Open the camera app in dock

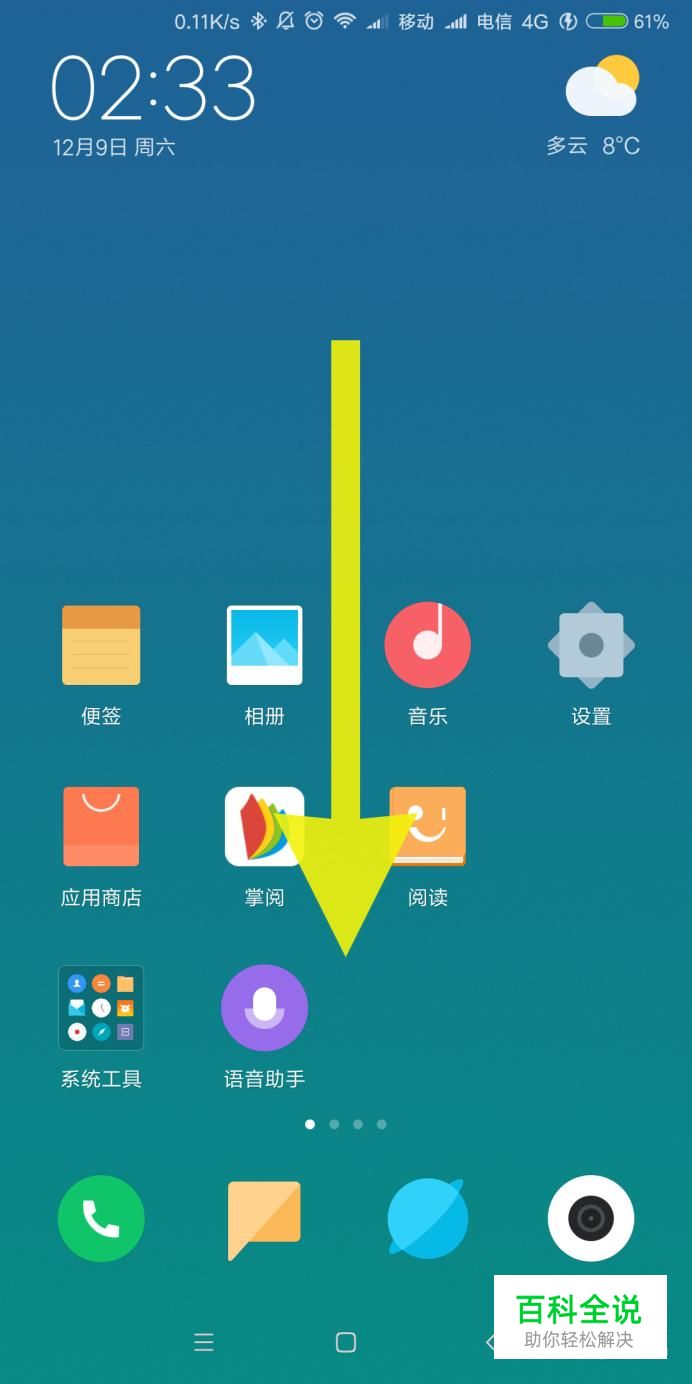click(x=591, y=1218)
